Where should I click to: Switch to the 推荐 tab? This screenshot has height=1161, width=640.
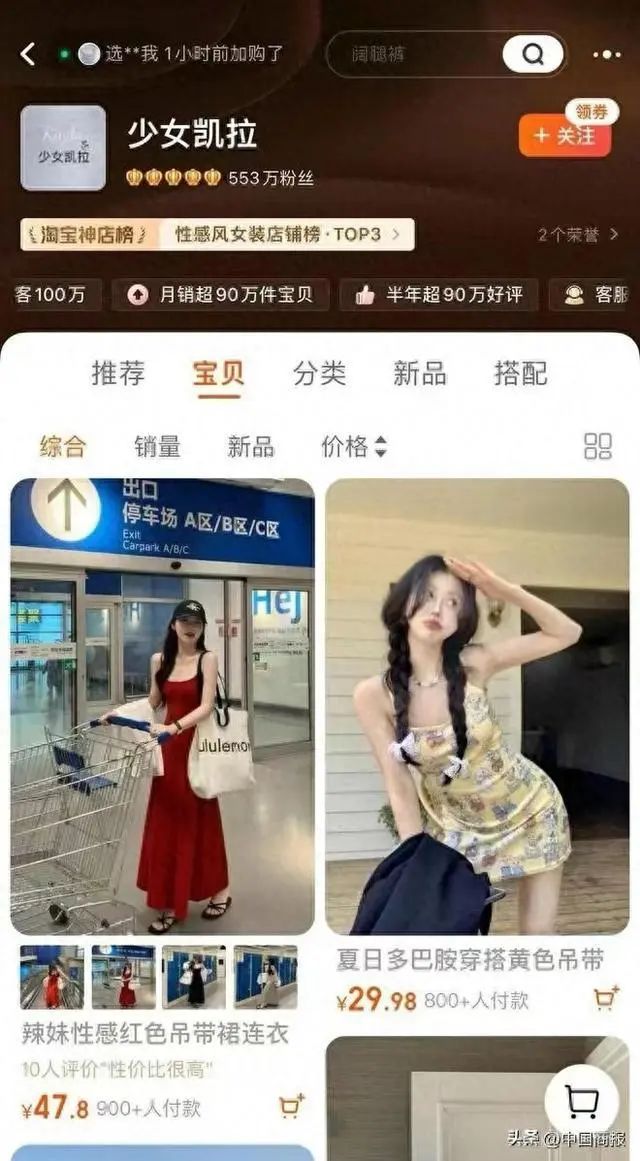(x=118, y=373)
